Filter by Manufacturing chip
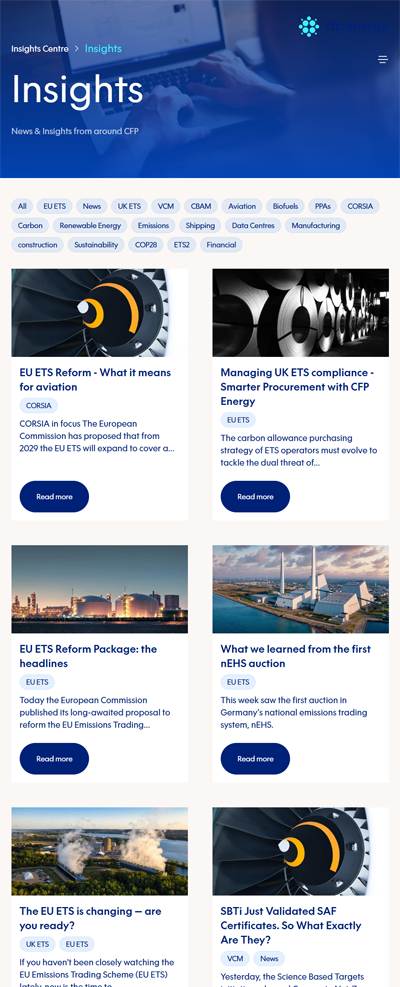 (x=316, y=225)
